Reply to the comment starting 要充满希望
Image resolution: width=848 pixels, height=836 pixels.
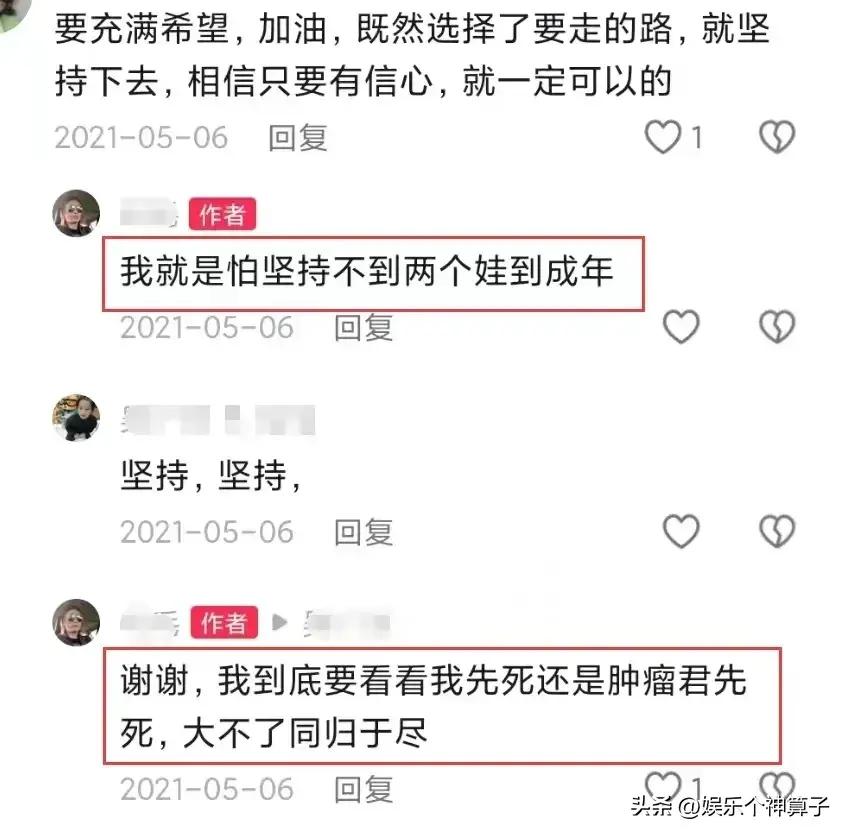click(297, 137)
